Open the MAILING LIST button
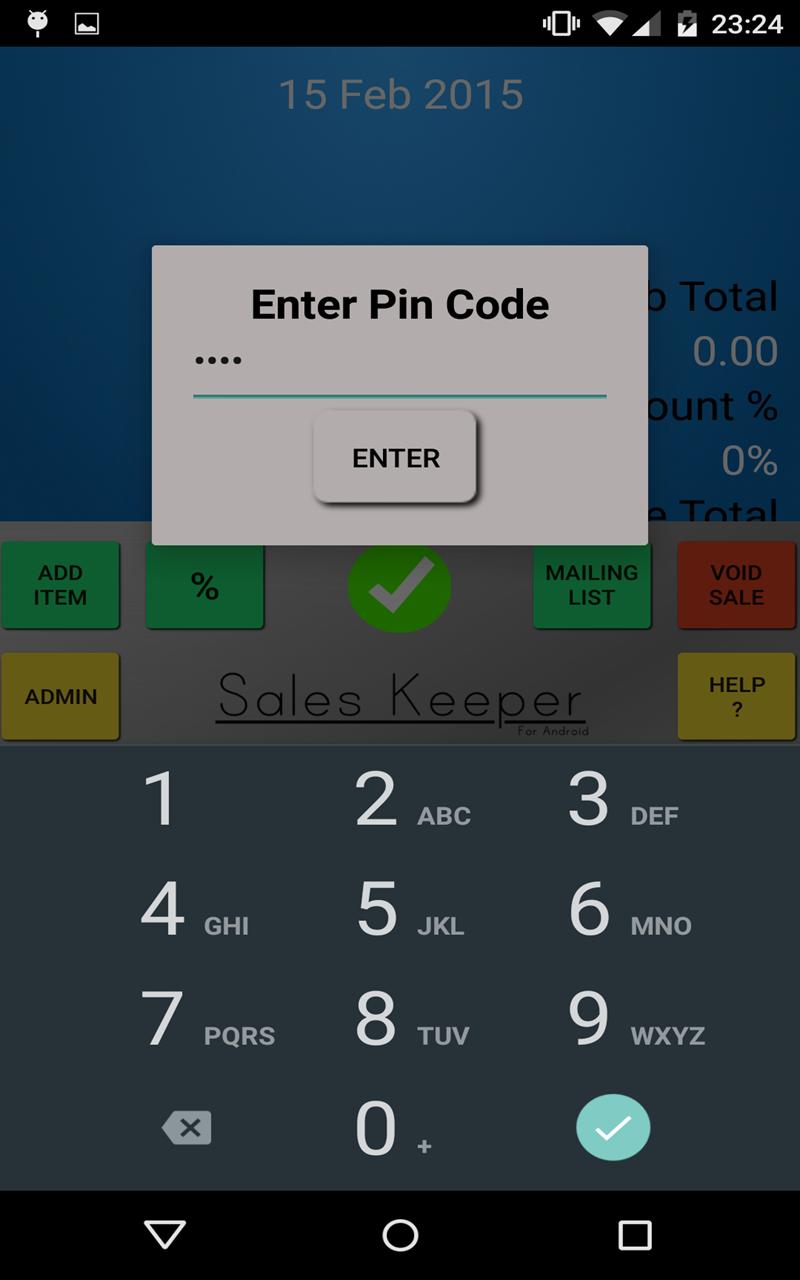The image size is (800, 1280). coord(591,585)
